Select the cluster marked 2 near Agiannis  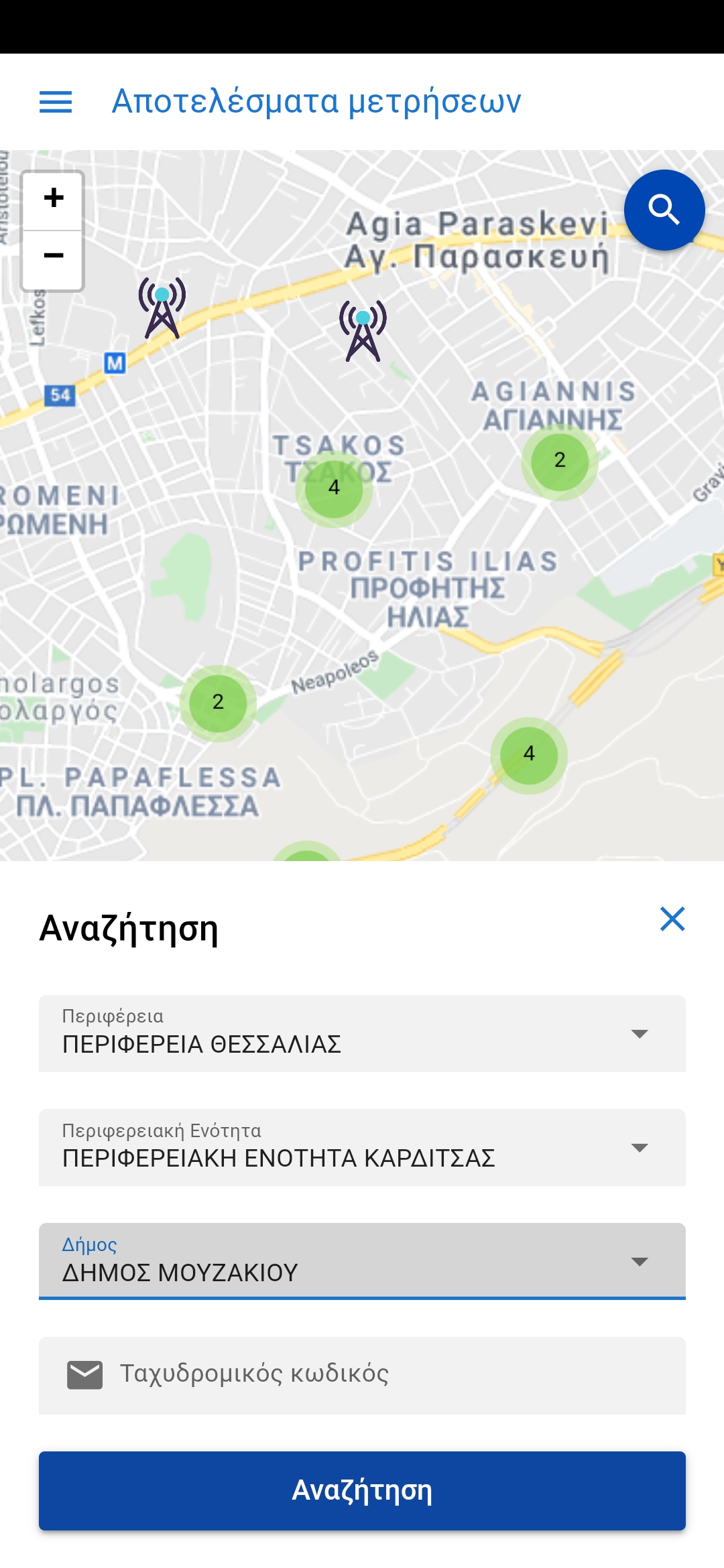(558, 460)
